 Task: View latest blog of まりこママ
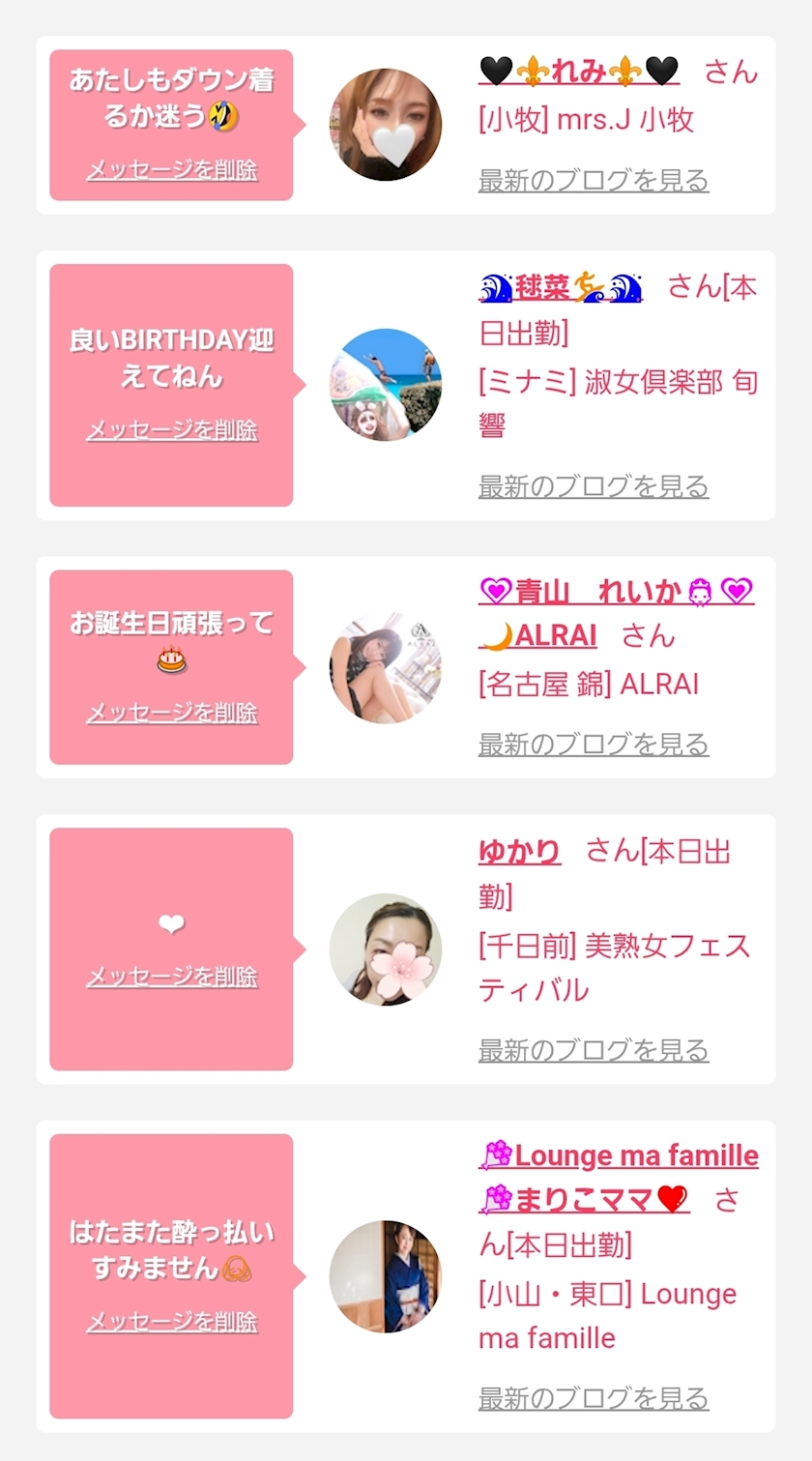(x=594, y=1397)
